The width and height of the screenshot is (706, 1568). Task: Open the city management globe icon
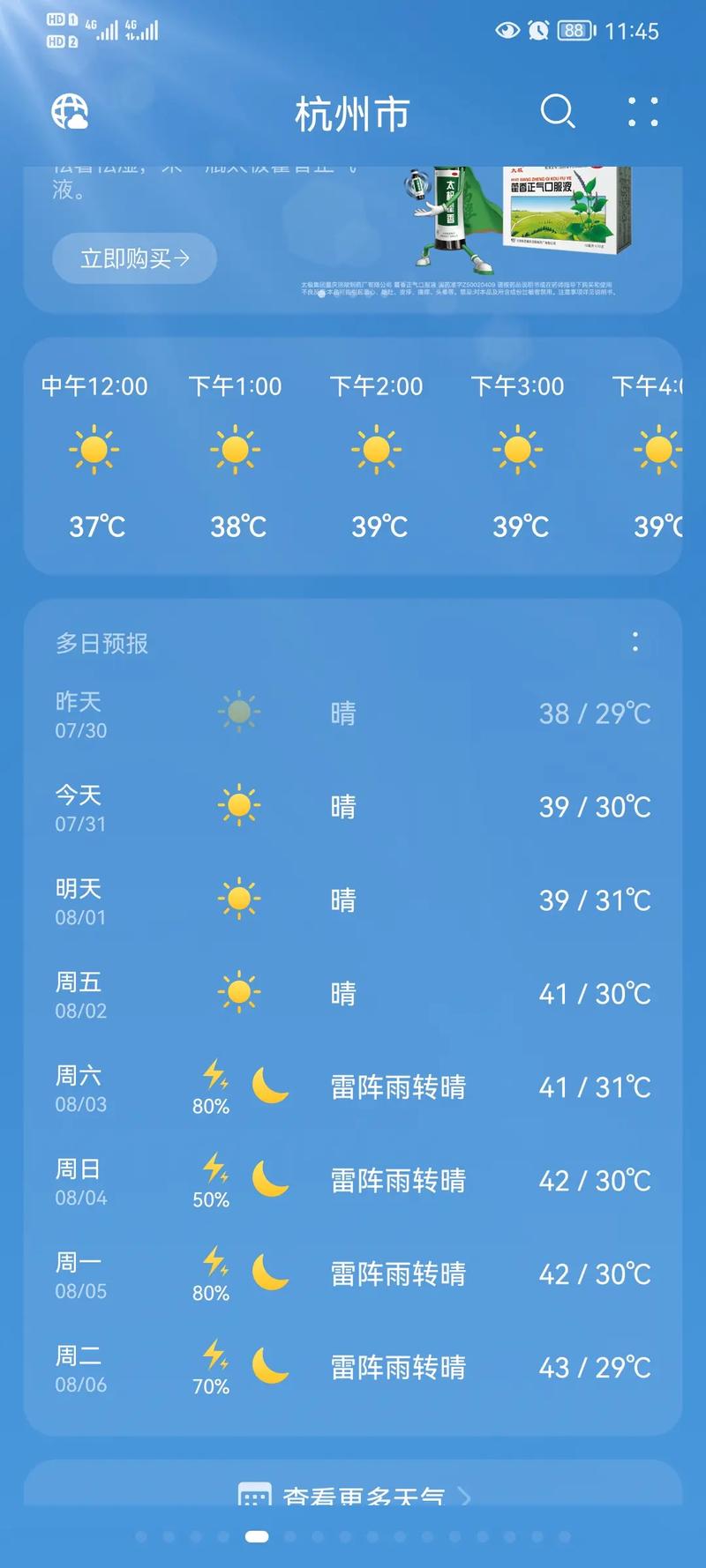[x=69, y=111]
